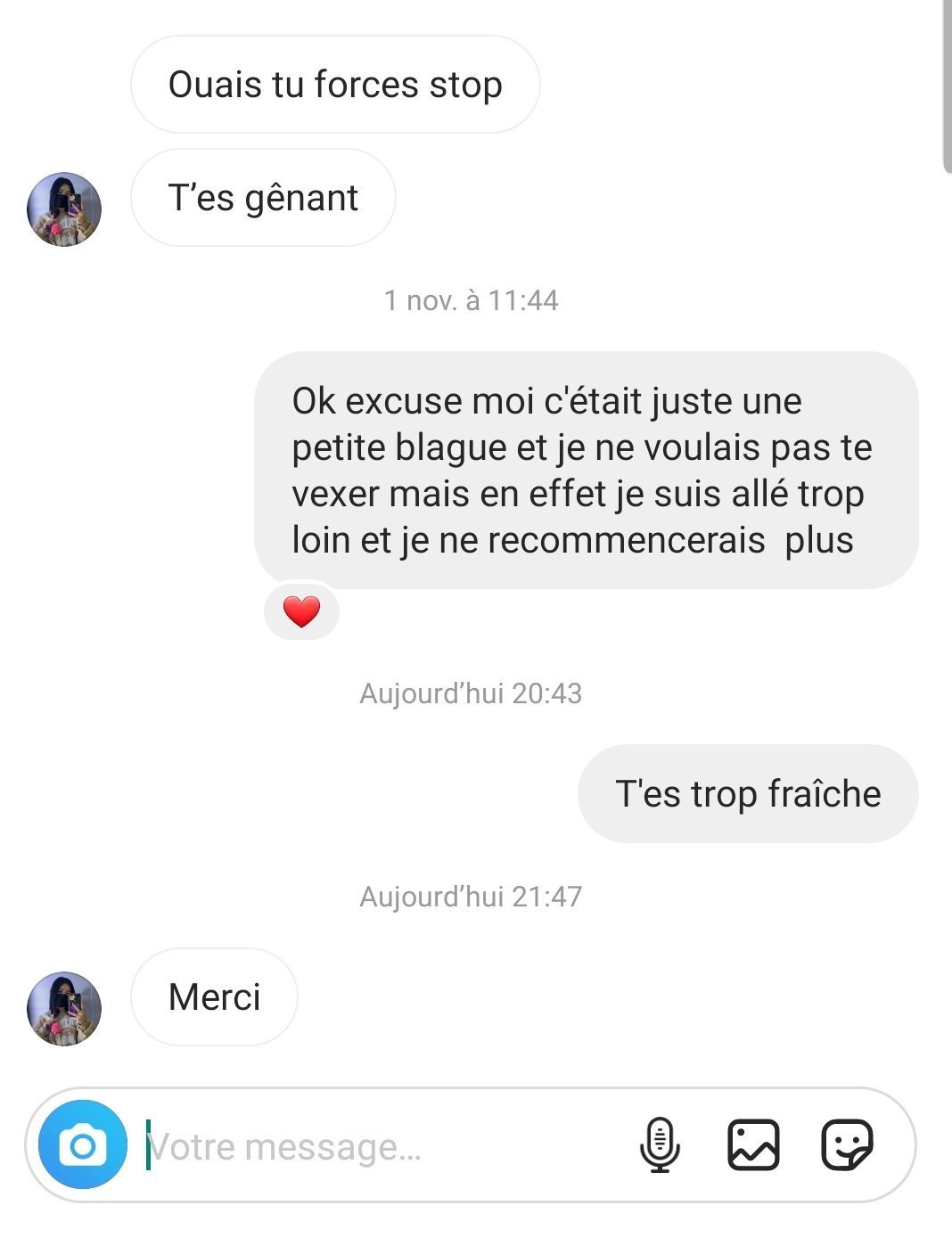The height and width of the screenshot is (1238, 952).
Task: Open the profile picture next to "Merci"
Action: (64, 1008)
